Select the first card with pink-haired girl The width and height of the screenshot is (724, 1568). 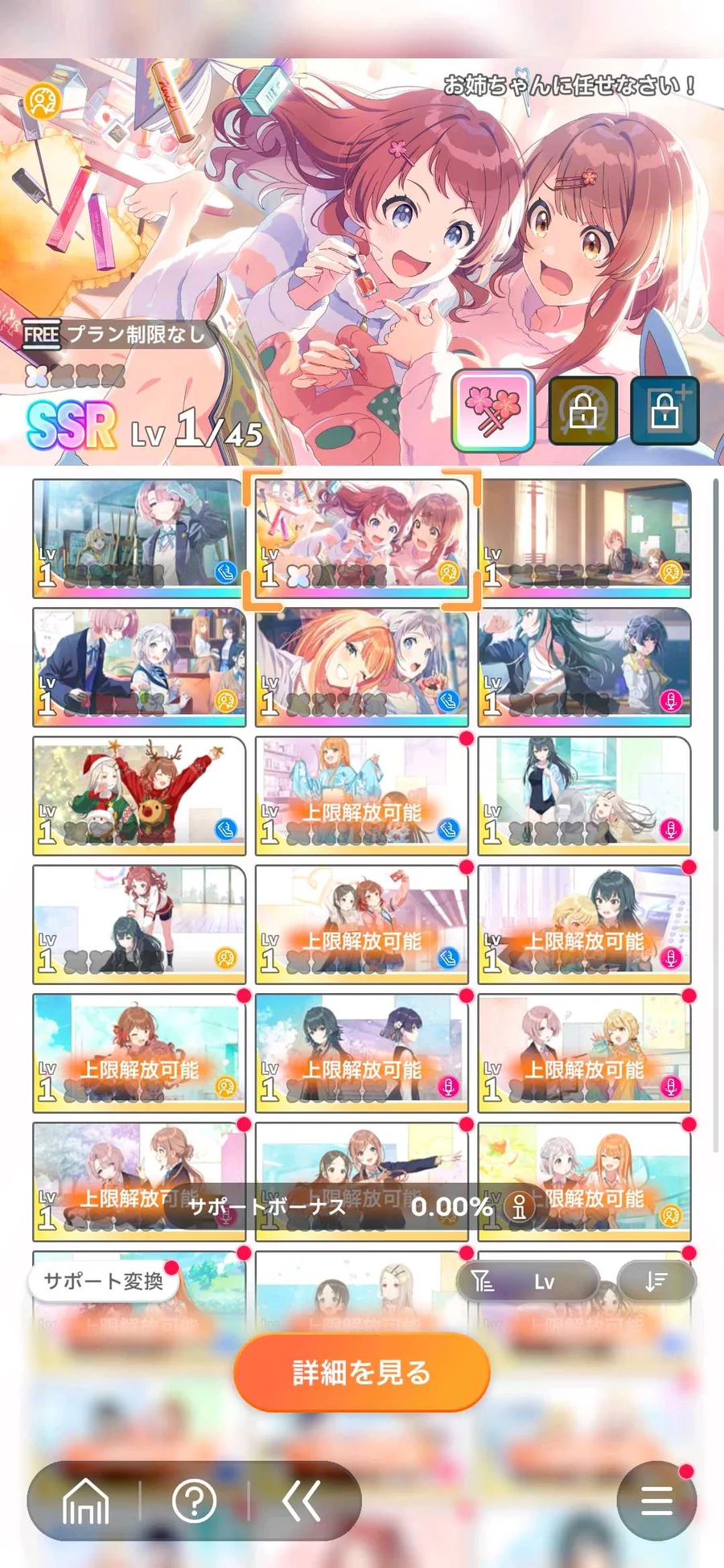click(139, 538)
